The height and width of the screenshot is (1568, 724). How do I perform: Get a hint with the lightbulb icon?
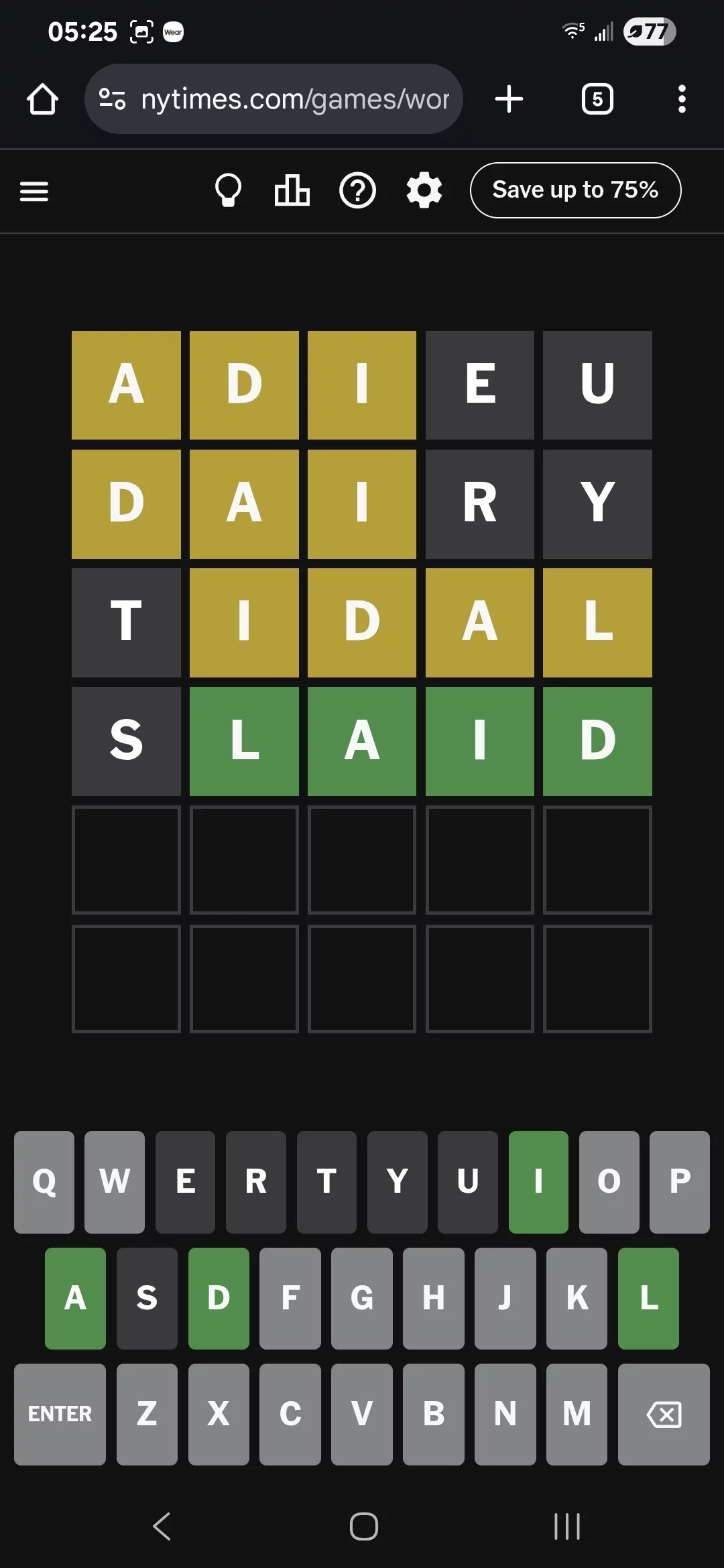pos(228,190)
